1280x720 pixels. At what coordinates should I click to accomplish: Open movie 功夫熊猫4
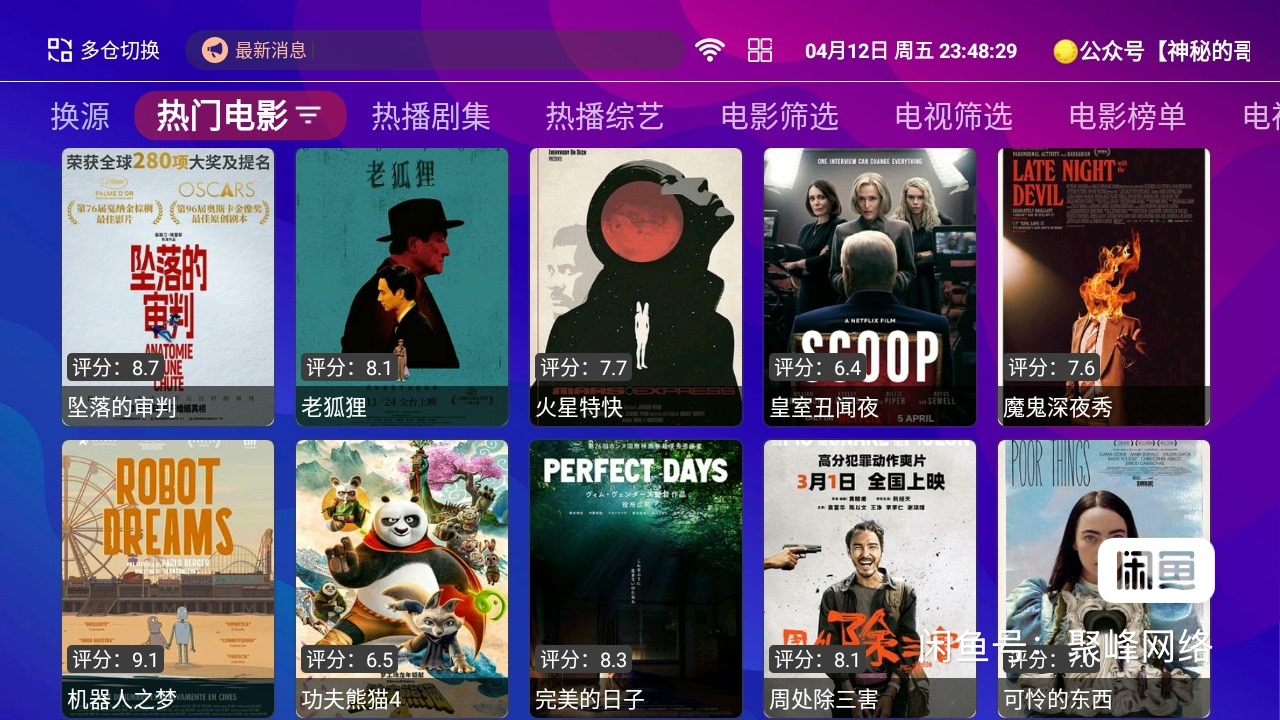point(402,578)
